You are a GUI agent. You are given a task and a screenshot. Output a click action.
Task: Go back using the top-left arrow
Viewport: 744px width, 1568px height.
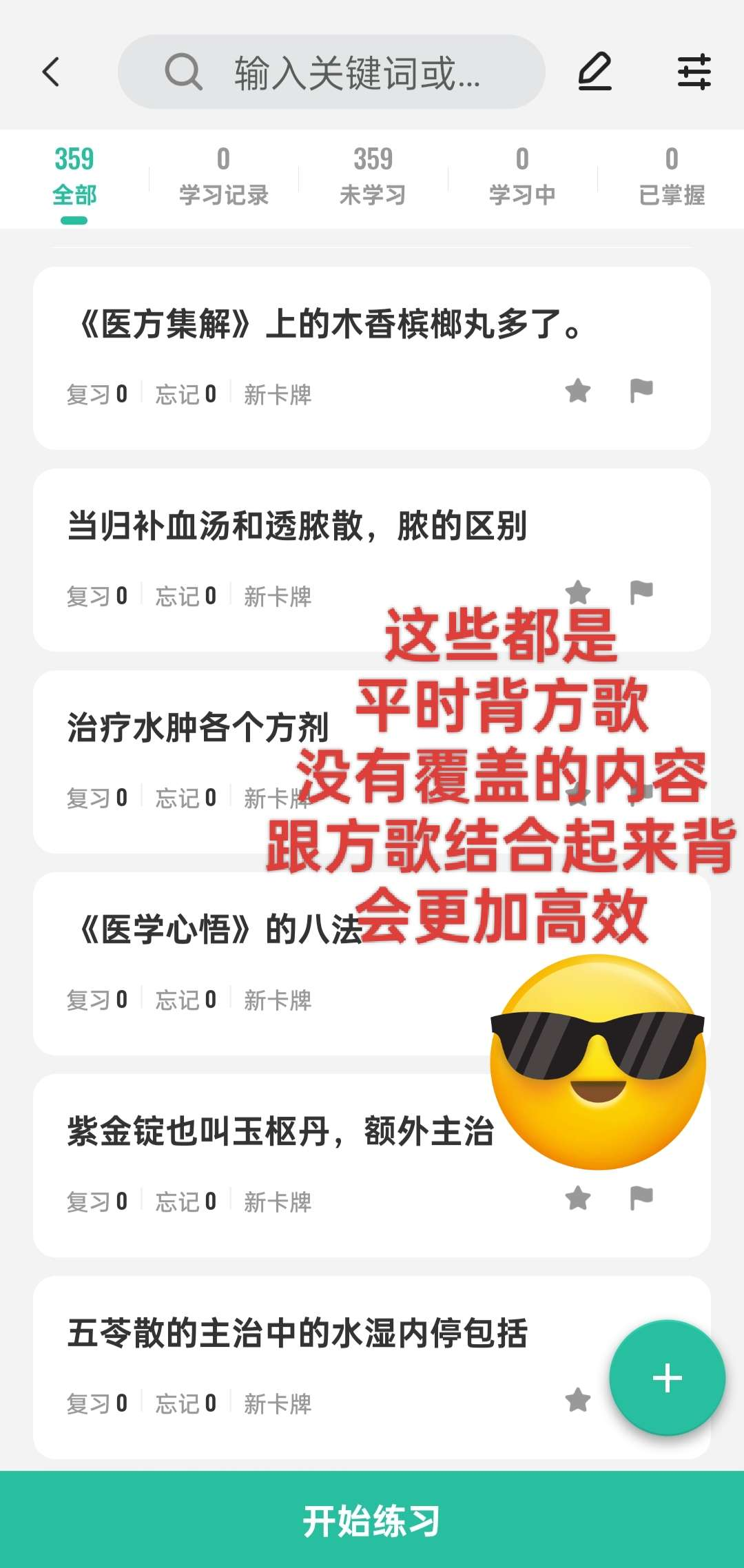coord(52,72)
